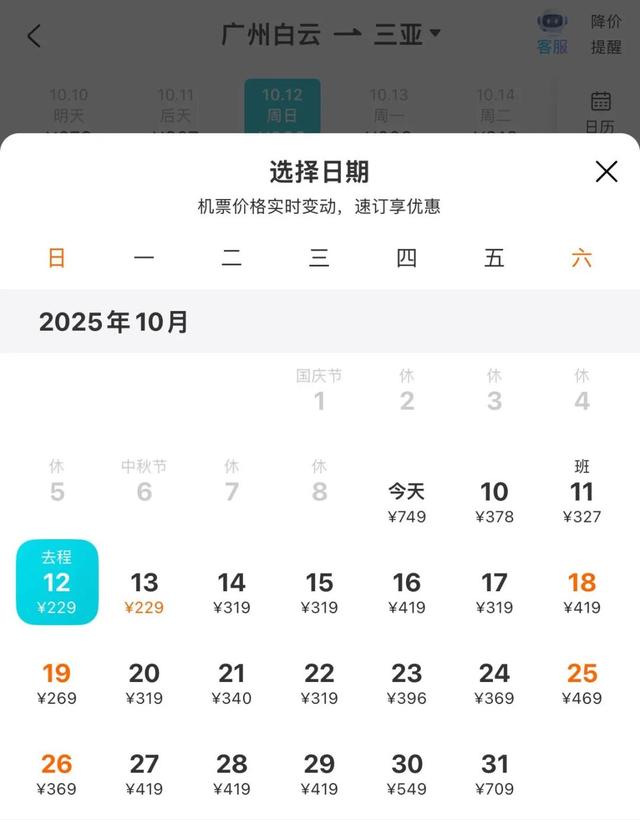The width and height of the screenshot is (640, 820).
Task: Choose Sunday October 19 at ¥269
Action: coord(56,683)
